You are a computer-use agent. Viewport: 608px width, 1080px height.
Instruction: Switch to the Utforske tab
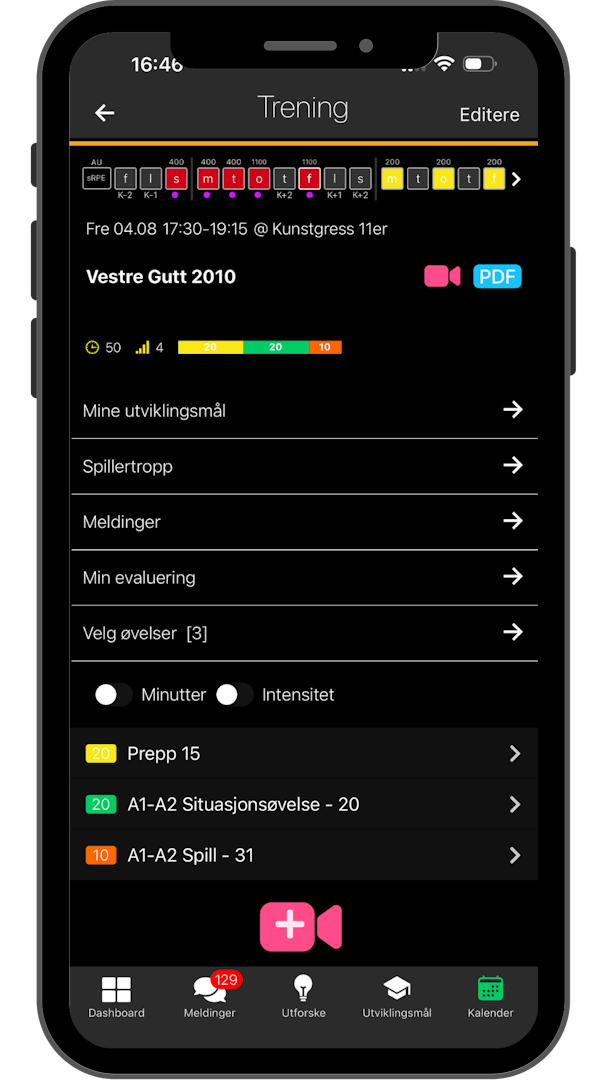(303, 997)
